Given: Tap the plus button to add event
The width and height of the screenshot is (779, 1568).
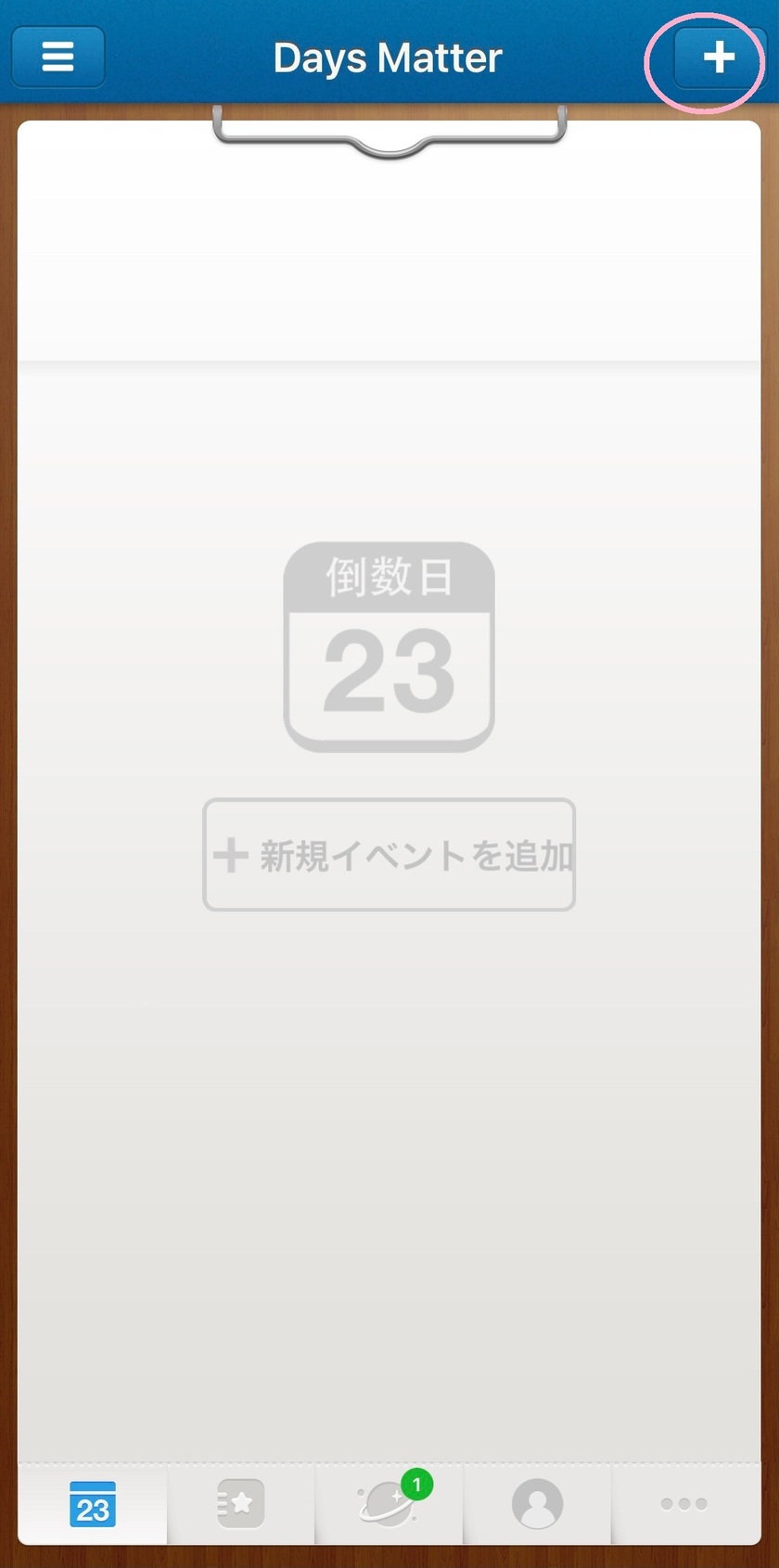Looking at the screenshot, I should pyautogui.click(x=719, y=57).
